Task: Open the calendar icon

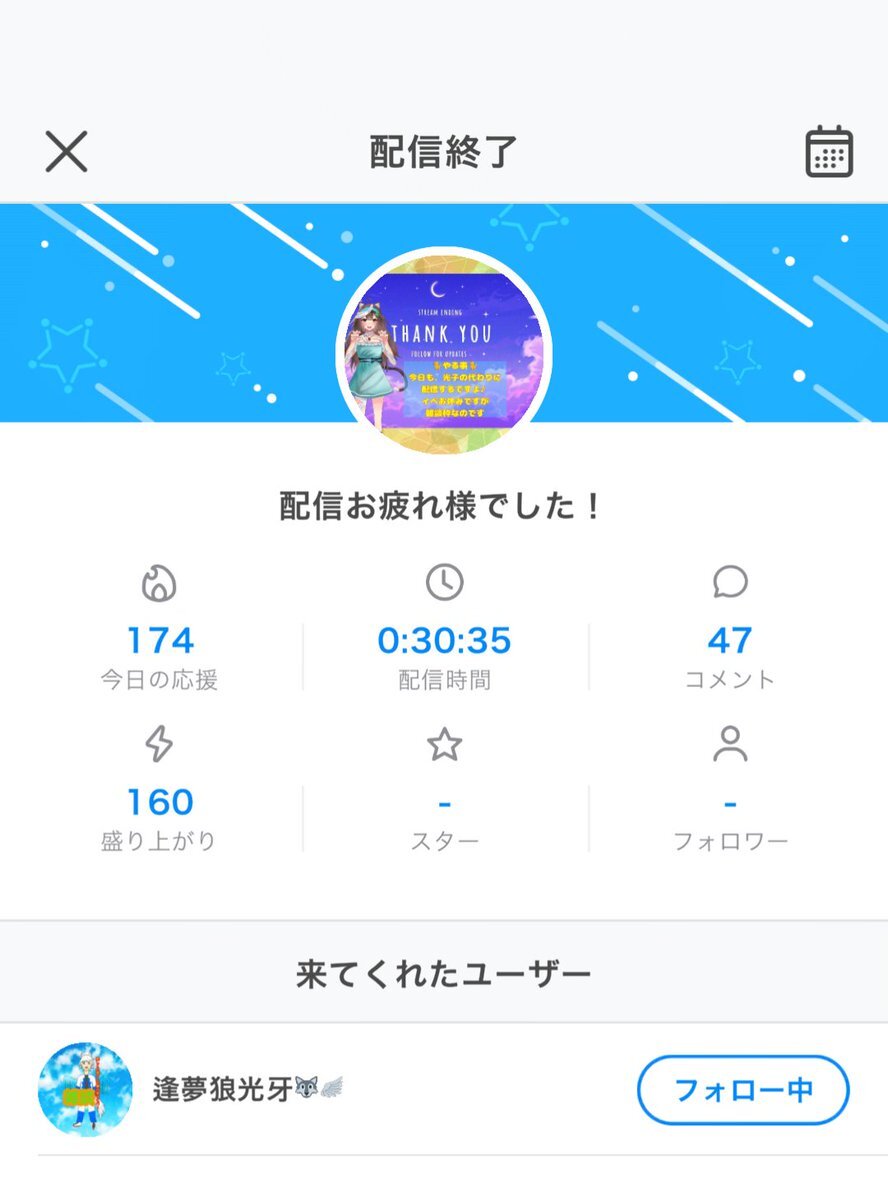Action: click(829, 152)
